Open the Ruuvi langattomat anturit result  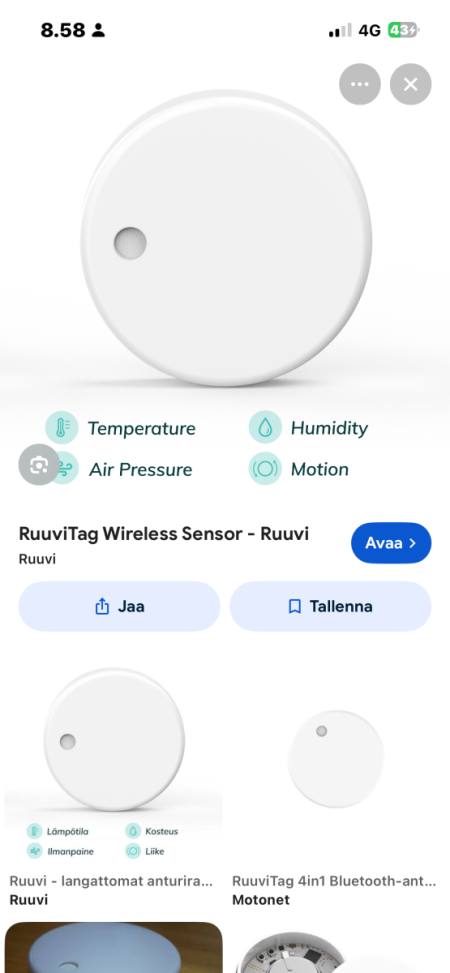[x=113, y=786]
